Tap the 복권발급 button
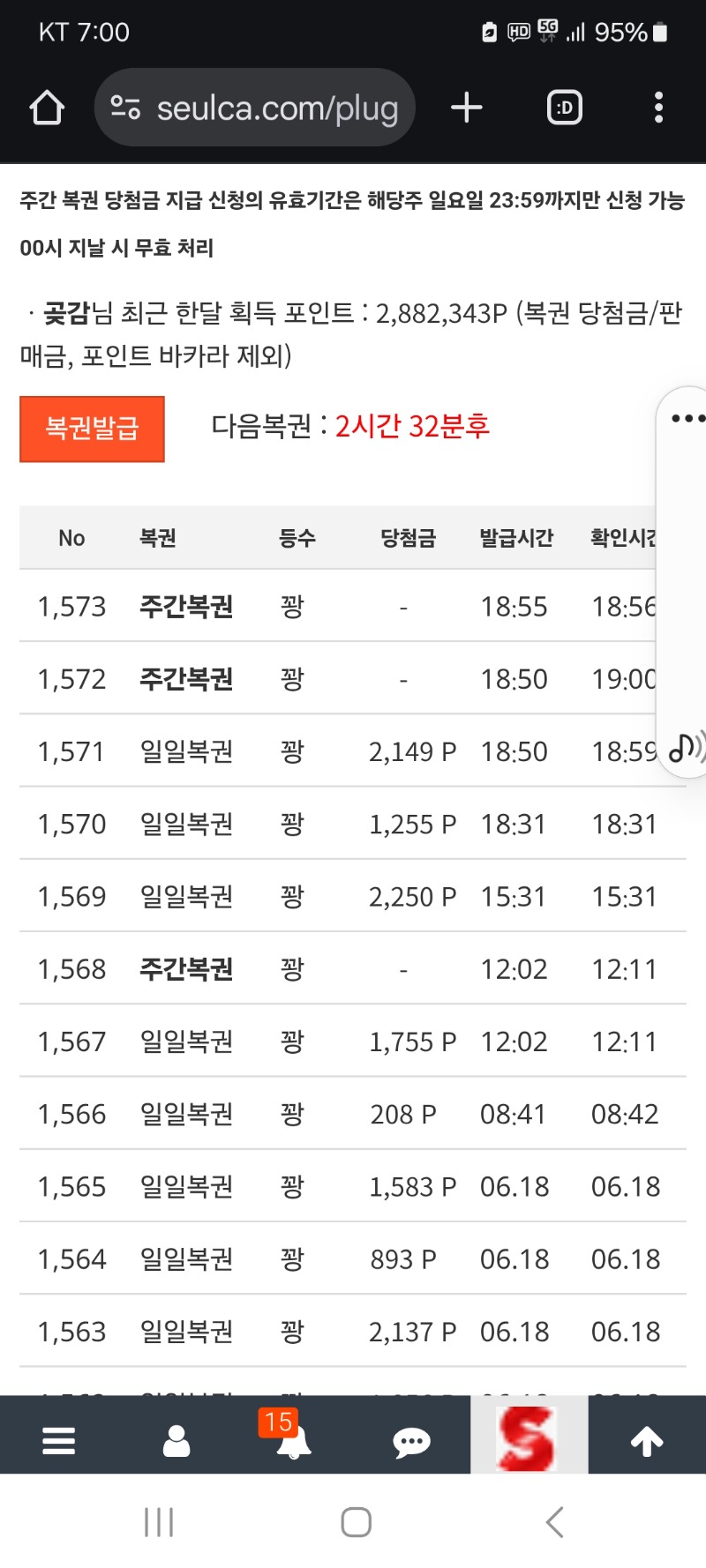This screenshot has height=1568, width=706. click(92, 429)
